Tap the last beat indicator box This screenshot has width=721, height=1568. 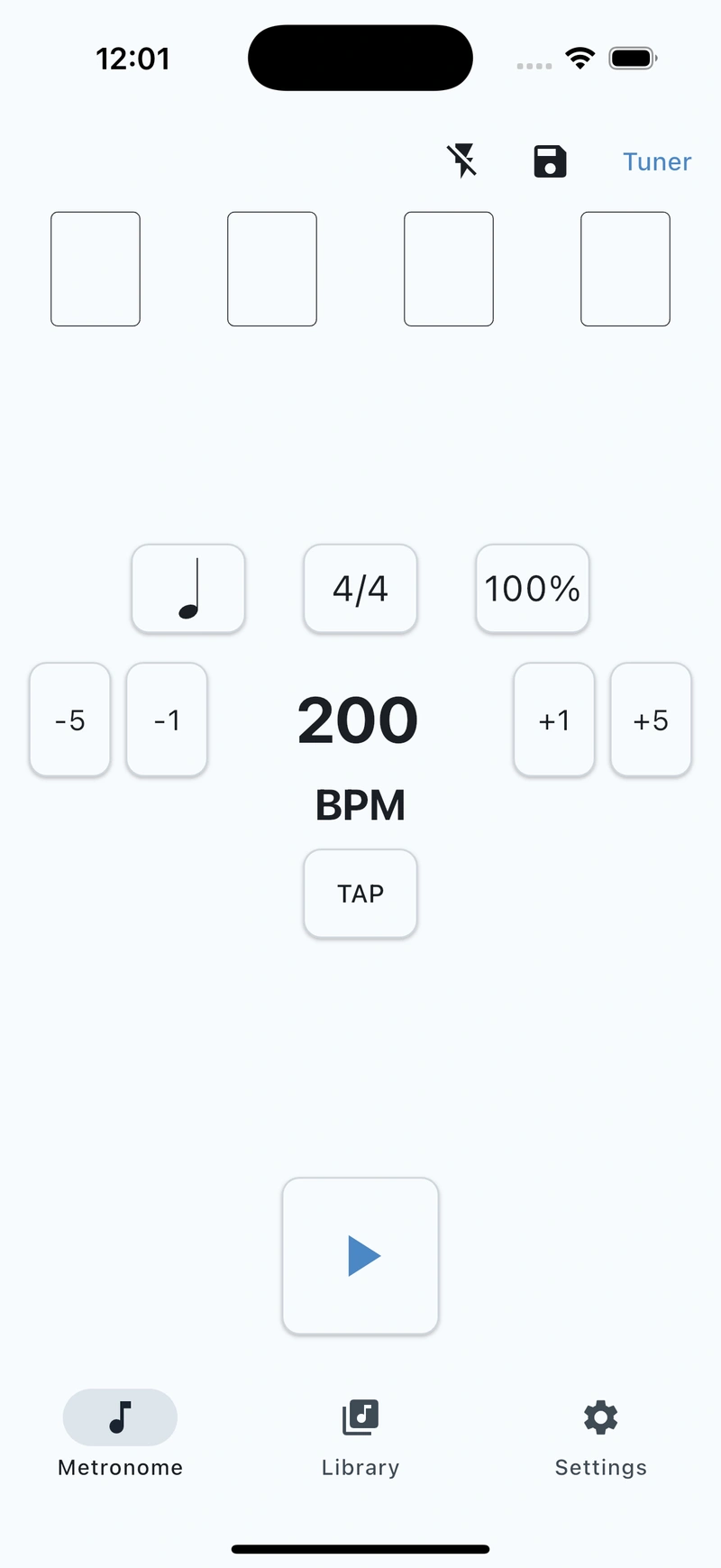point(625,269)
